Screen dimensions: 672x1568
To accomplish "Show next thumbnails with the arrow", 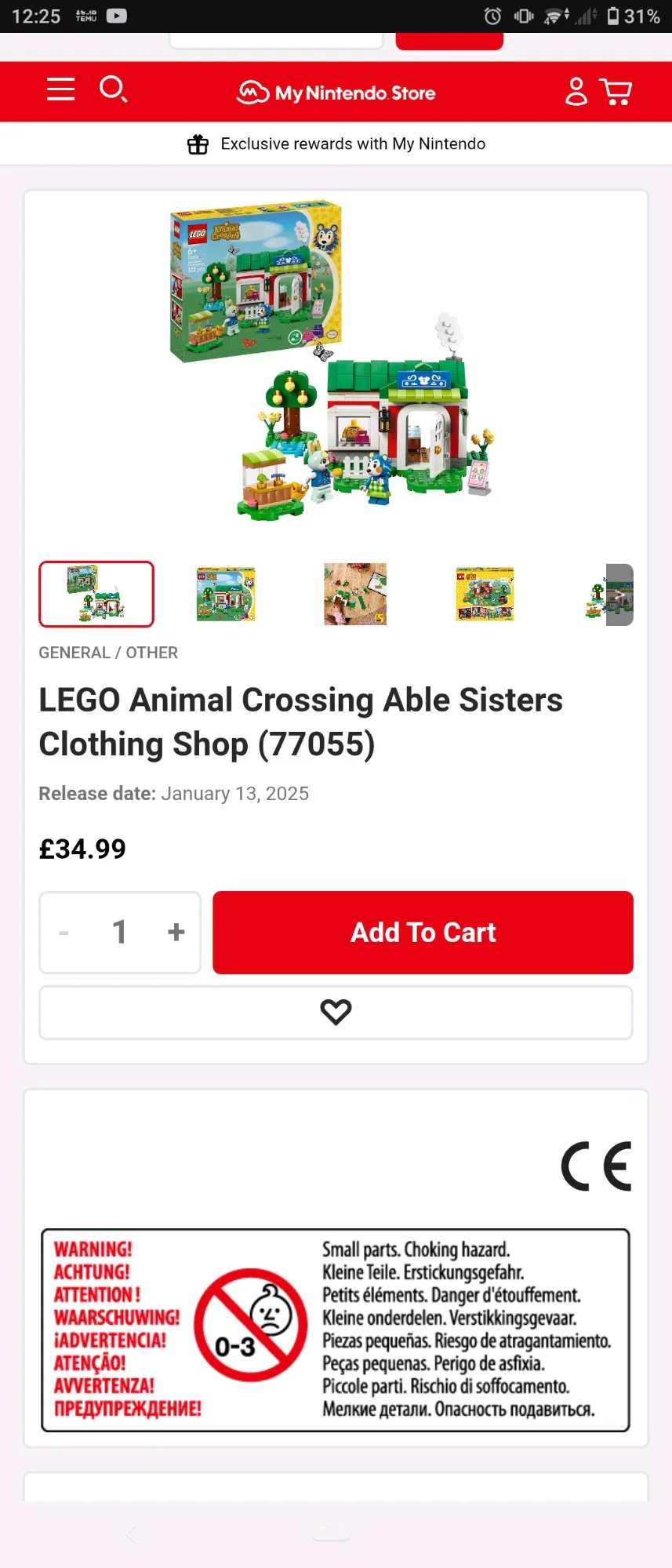I will [619, 595].
